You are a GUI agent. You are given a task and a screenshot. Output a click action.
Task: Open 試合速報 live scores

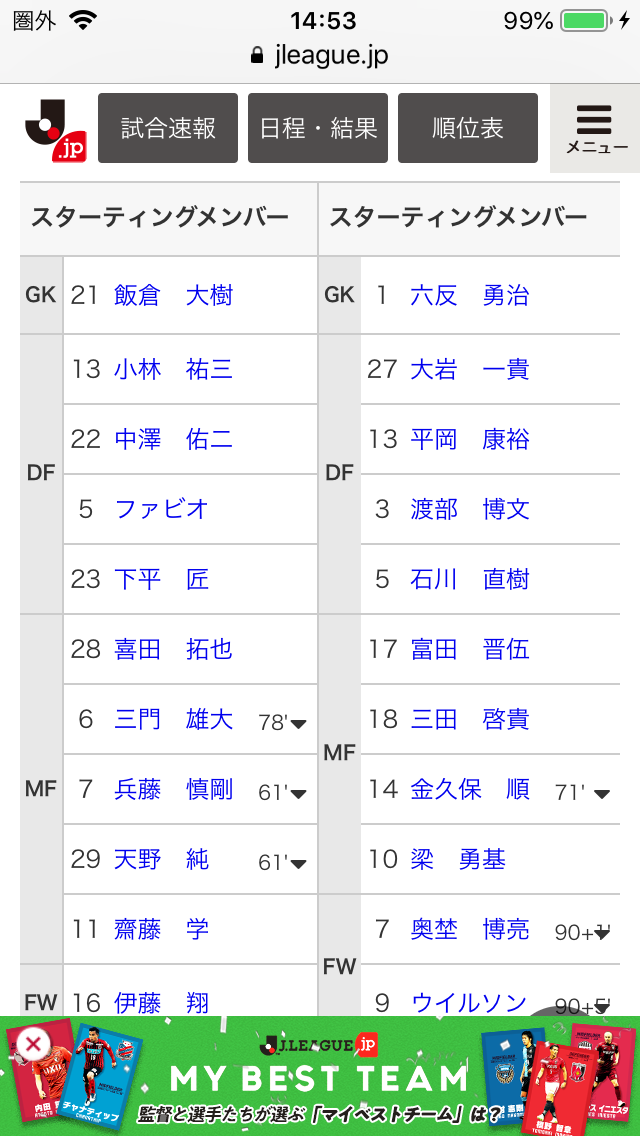tap(168, 128)
